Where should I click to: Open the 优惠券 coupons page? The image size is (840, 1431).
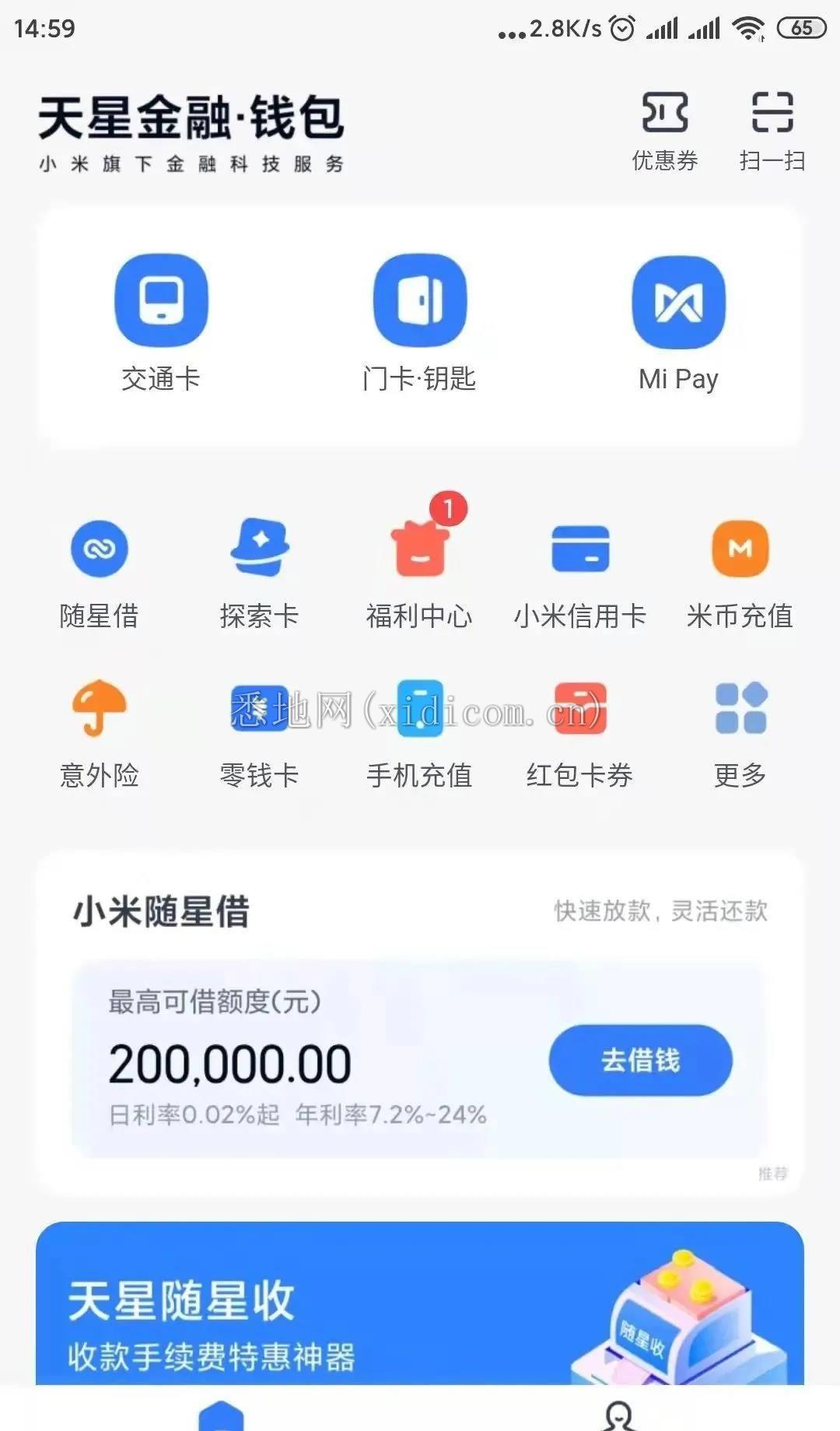[665, 129]
